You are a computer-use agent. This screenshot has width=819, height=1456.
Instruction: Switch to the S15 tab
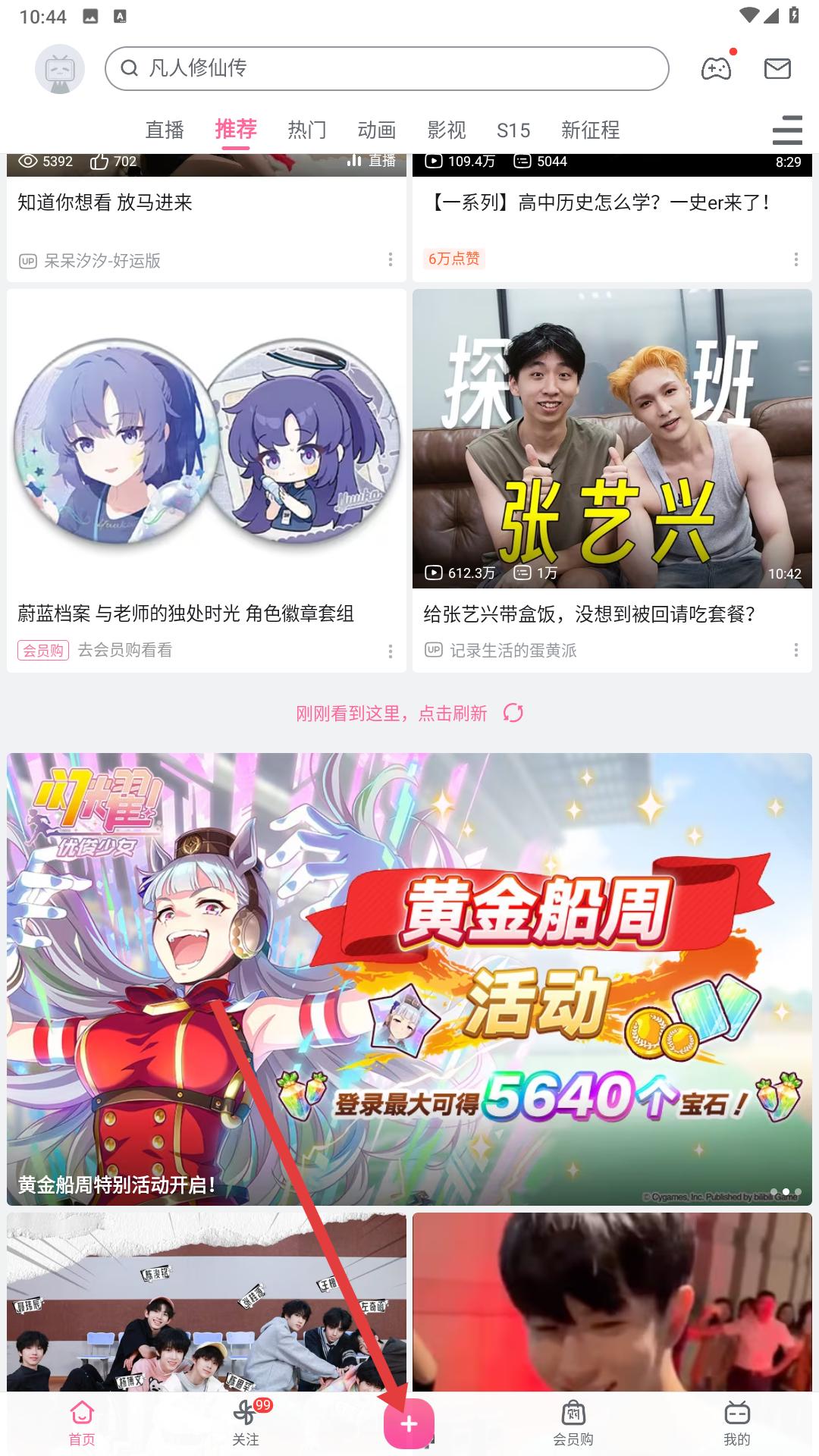click(513, 130)
